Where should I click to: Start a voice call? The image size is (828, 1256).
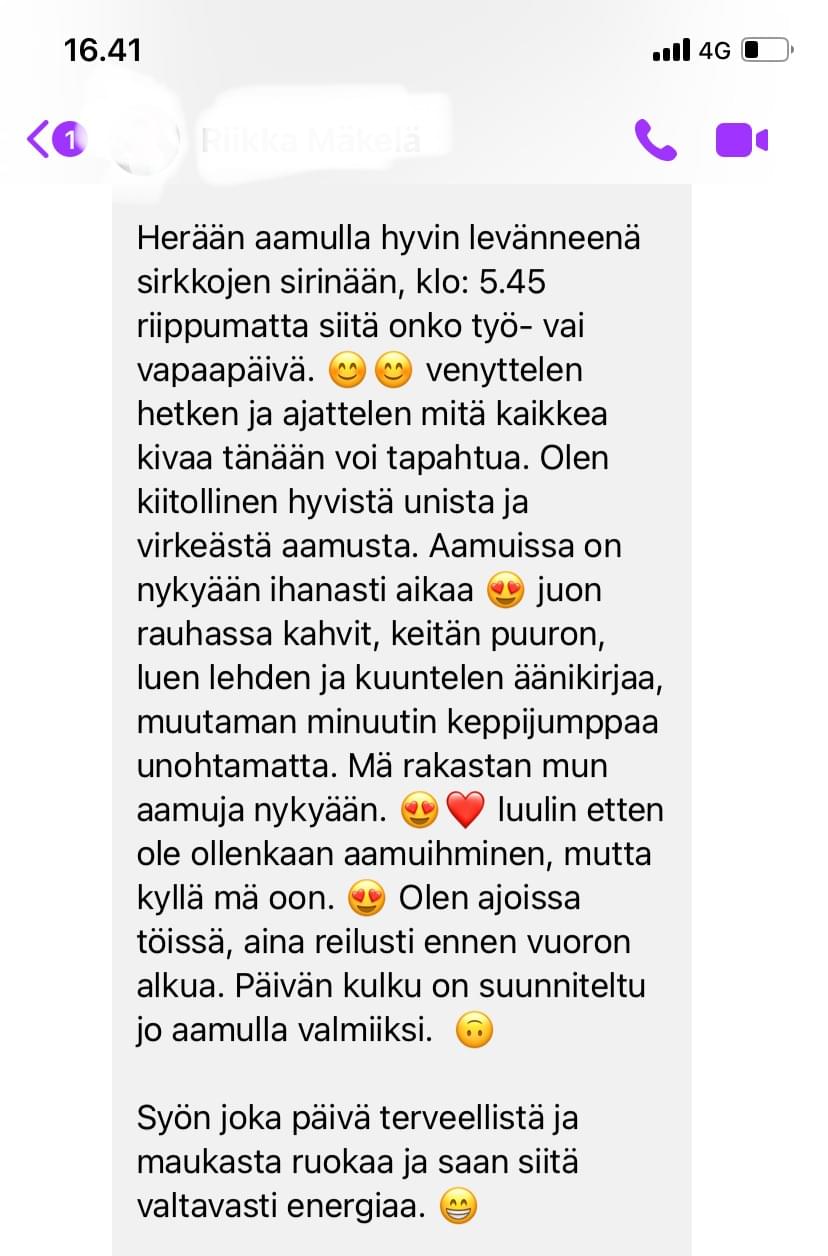pyautogui.click(x=655, y=141)
